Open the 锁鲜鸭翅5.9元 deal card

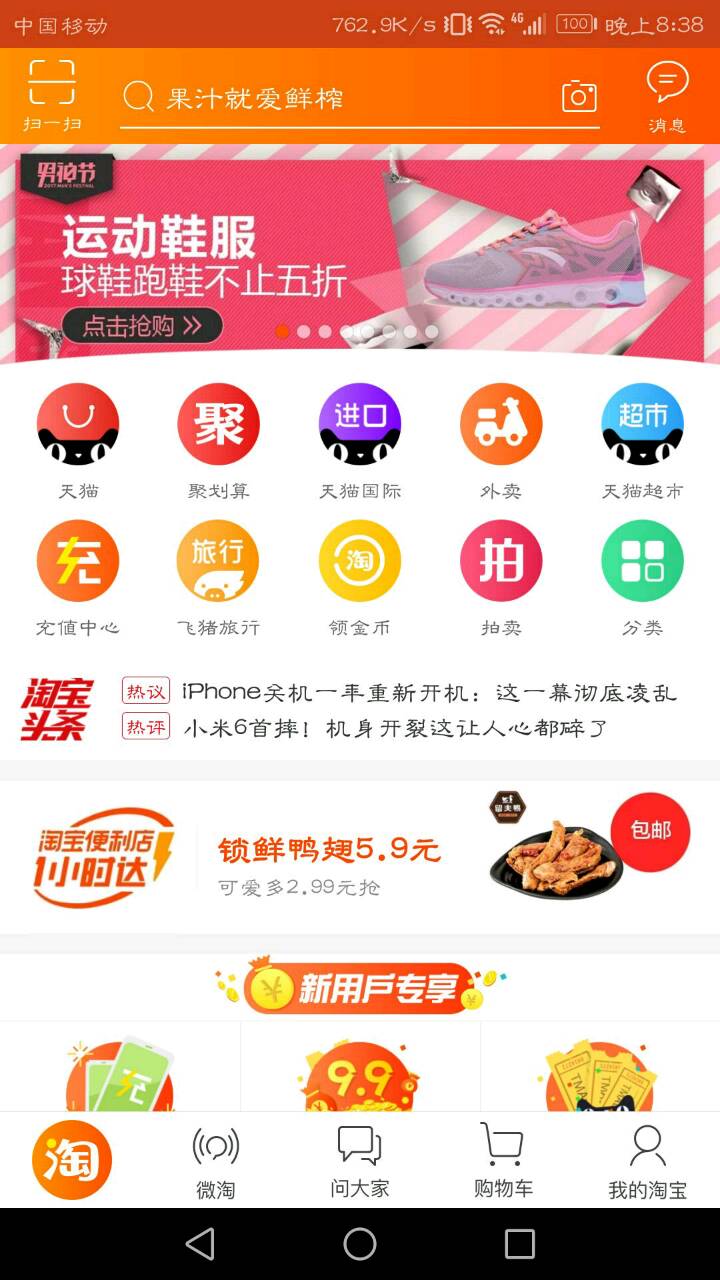tap(360, 857)
